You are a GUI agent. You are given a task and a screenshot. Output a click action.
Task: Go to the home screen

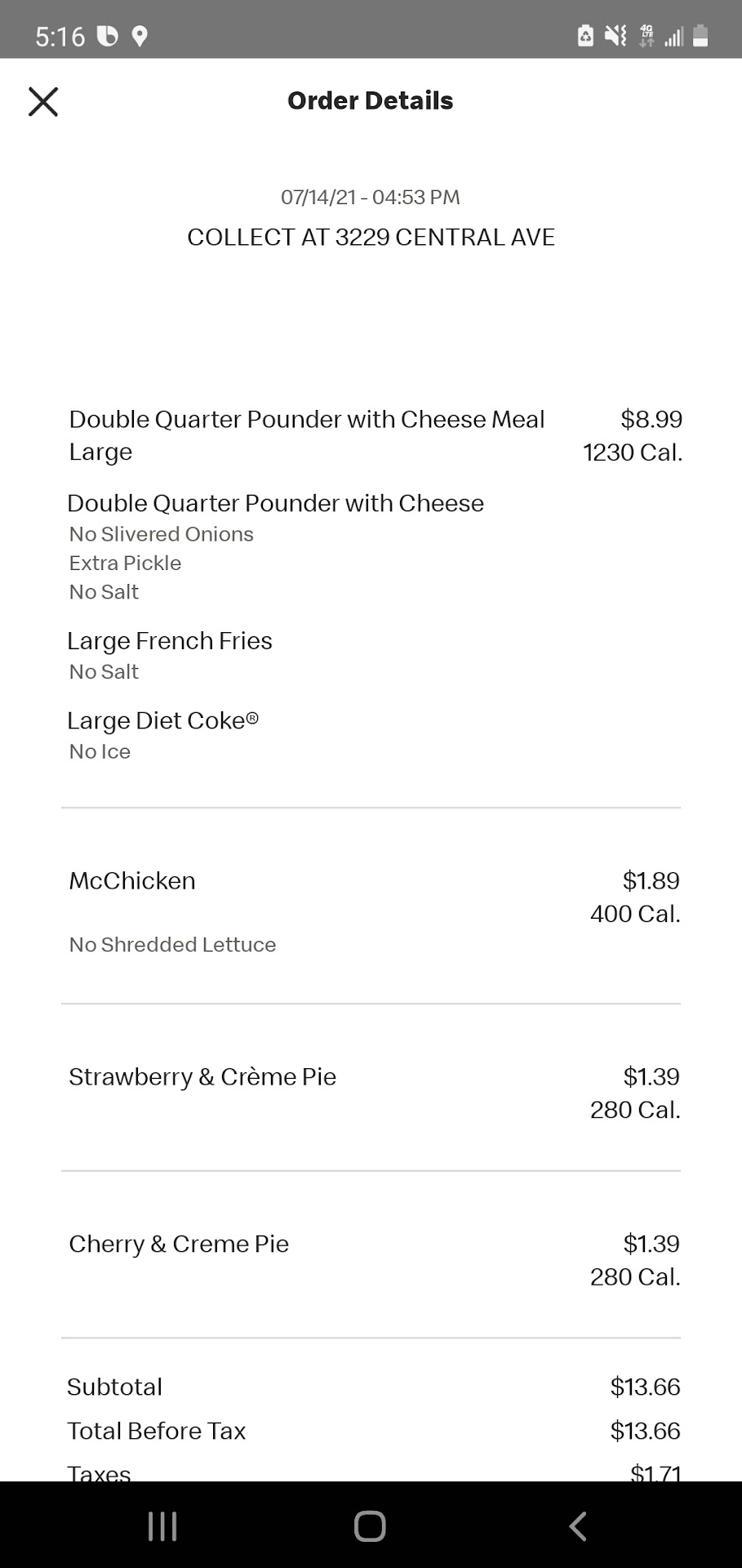coord(370,1526)
